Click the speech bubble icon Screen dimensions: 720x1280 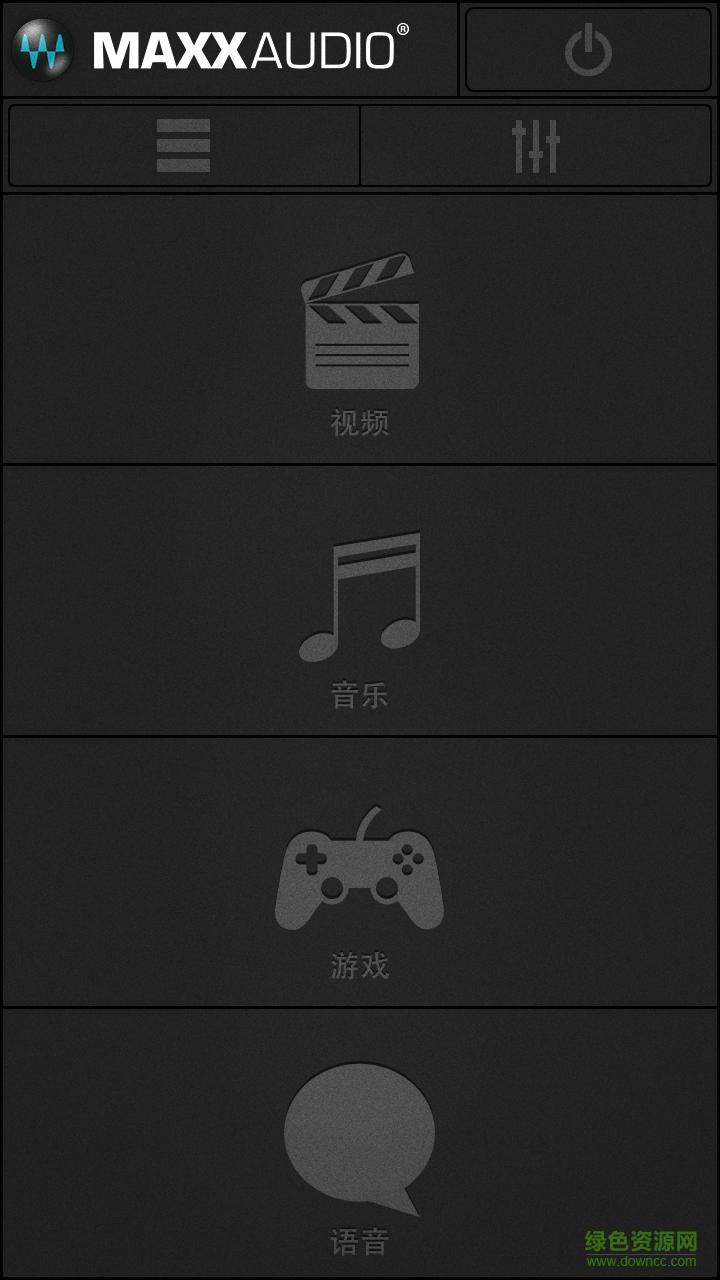(360, 1130)
